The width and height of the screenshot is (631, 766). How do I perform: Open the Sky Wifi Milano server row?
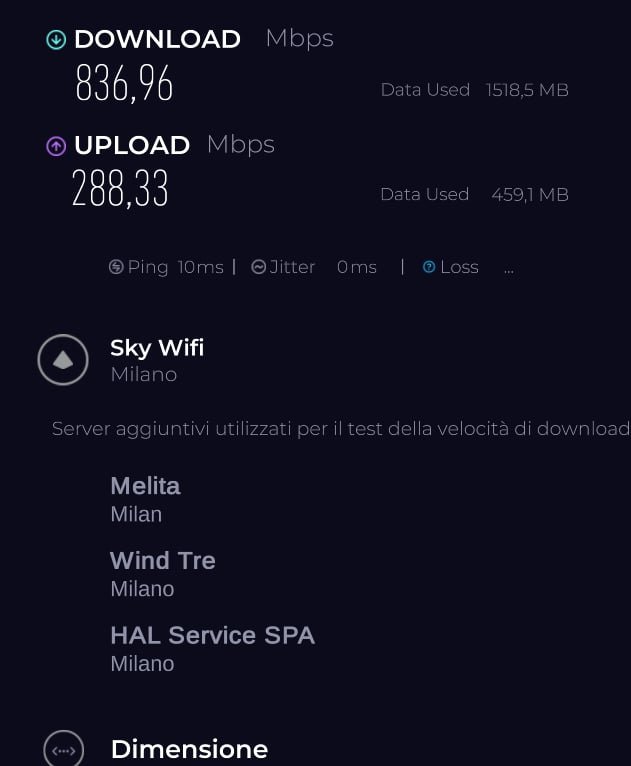157,360
